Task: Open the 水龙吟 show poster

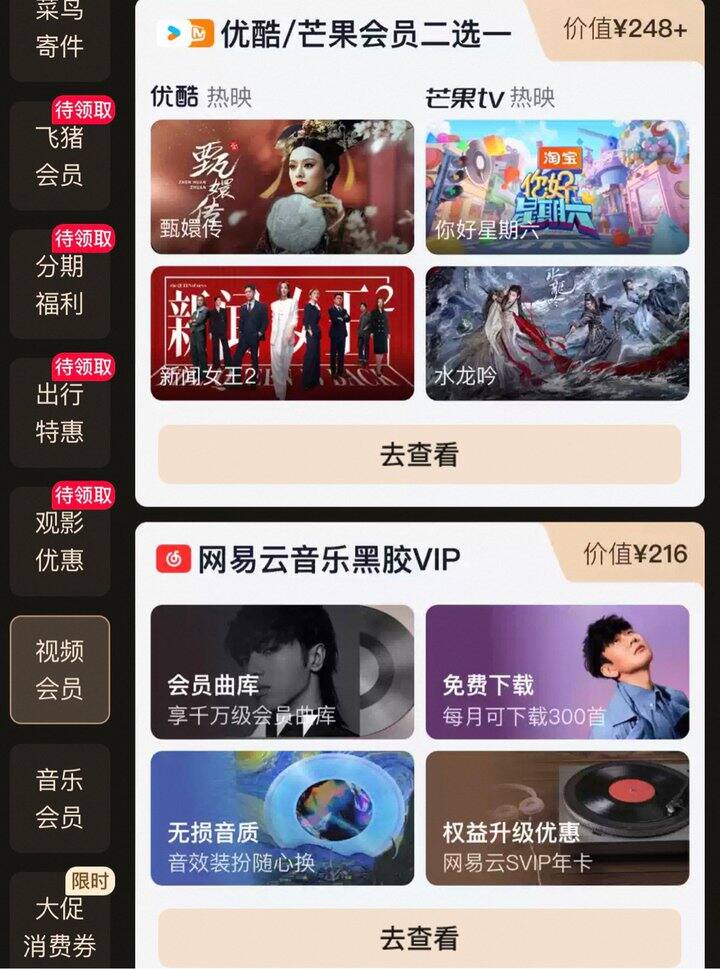Action: click(x=556, y=333)
